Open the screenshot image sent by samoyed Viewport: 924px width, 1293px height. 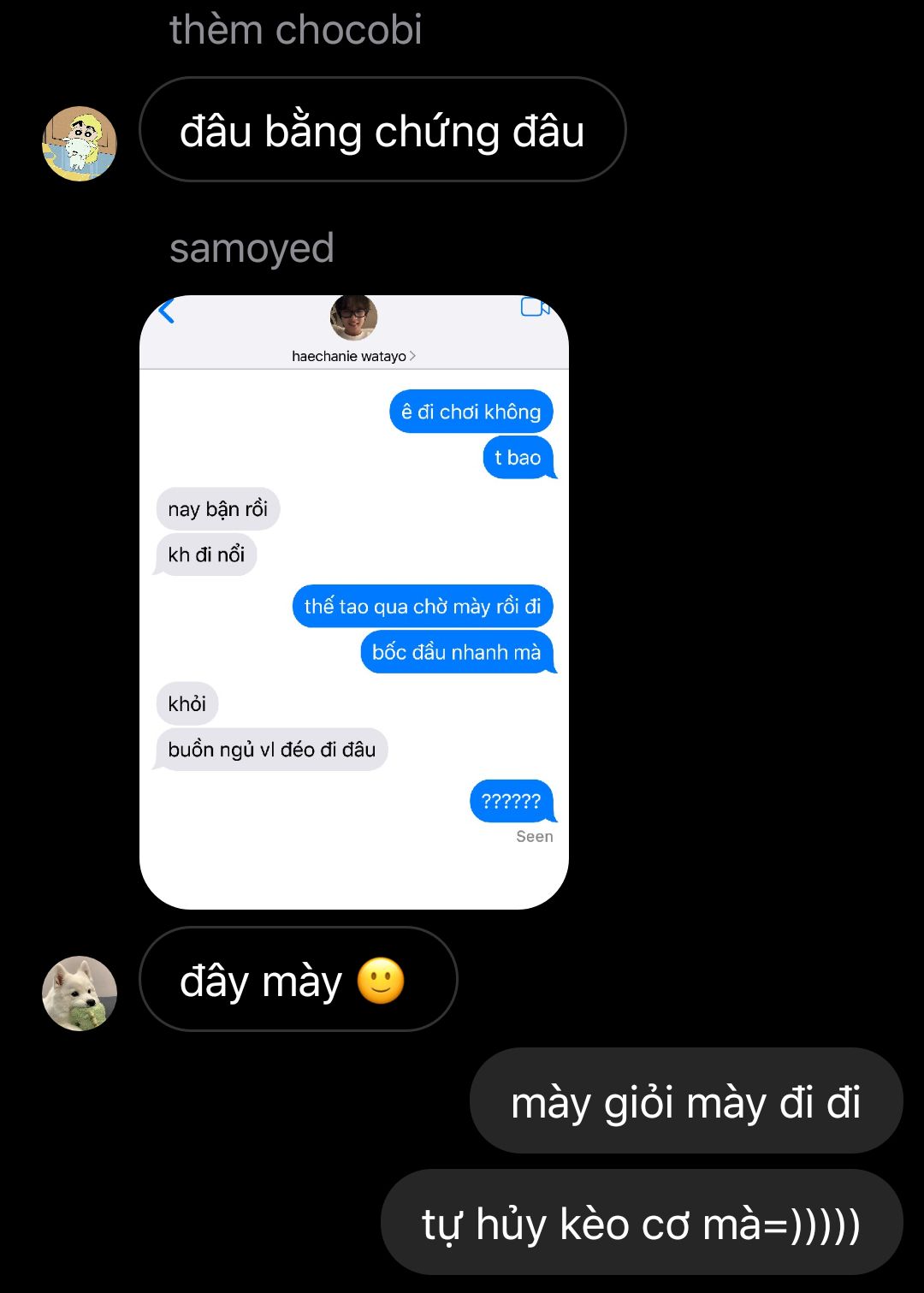tap(353, 602)
